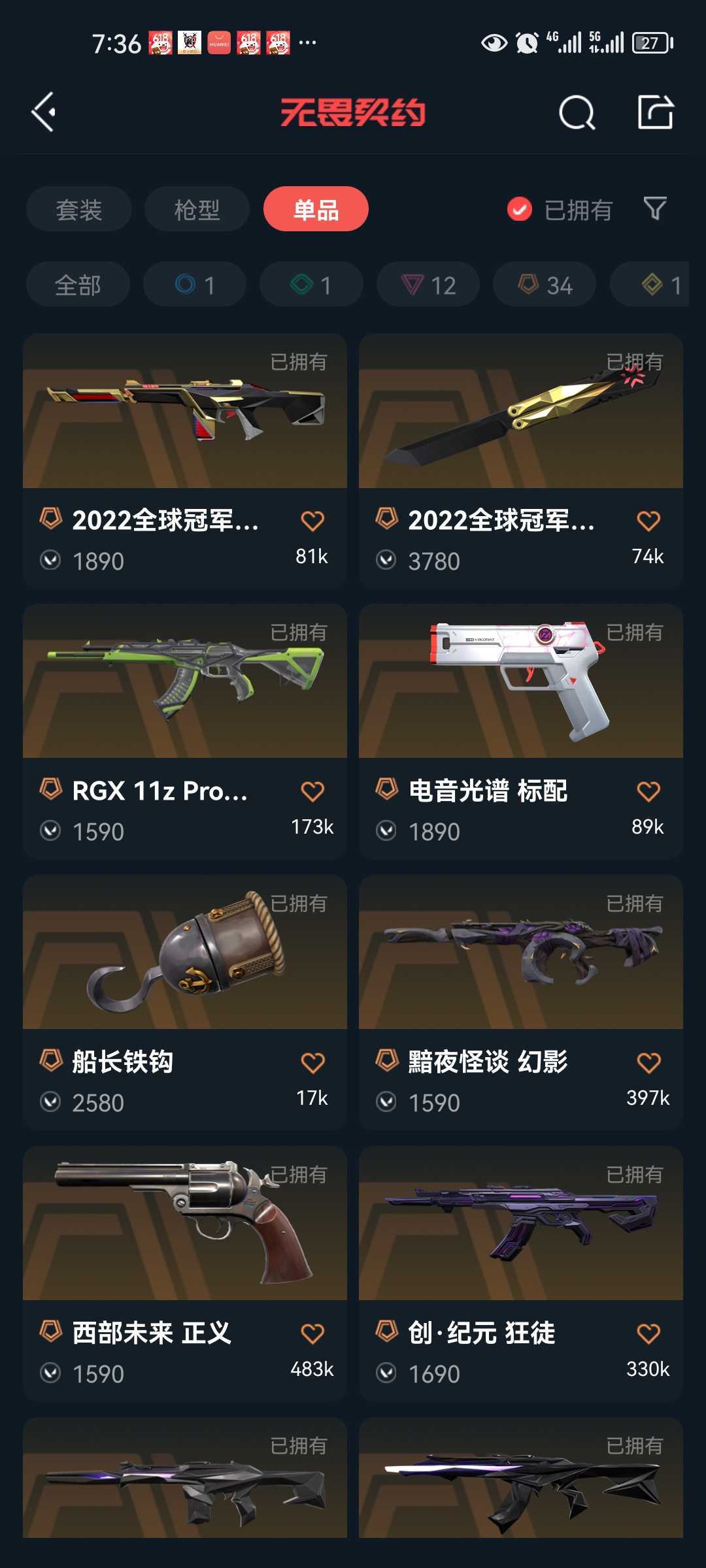Uncheck the 已拥有 owned filter

(x=560, y=210)
